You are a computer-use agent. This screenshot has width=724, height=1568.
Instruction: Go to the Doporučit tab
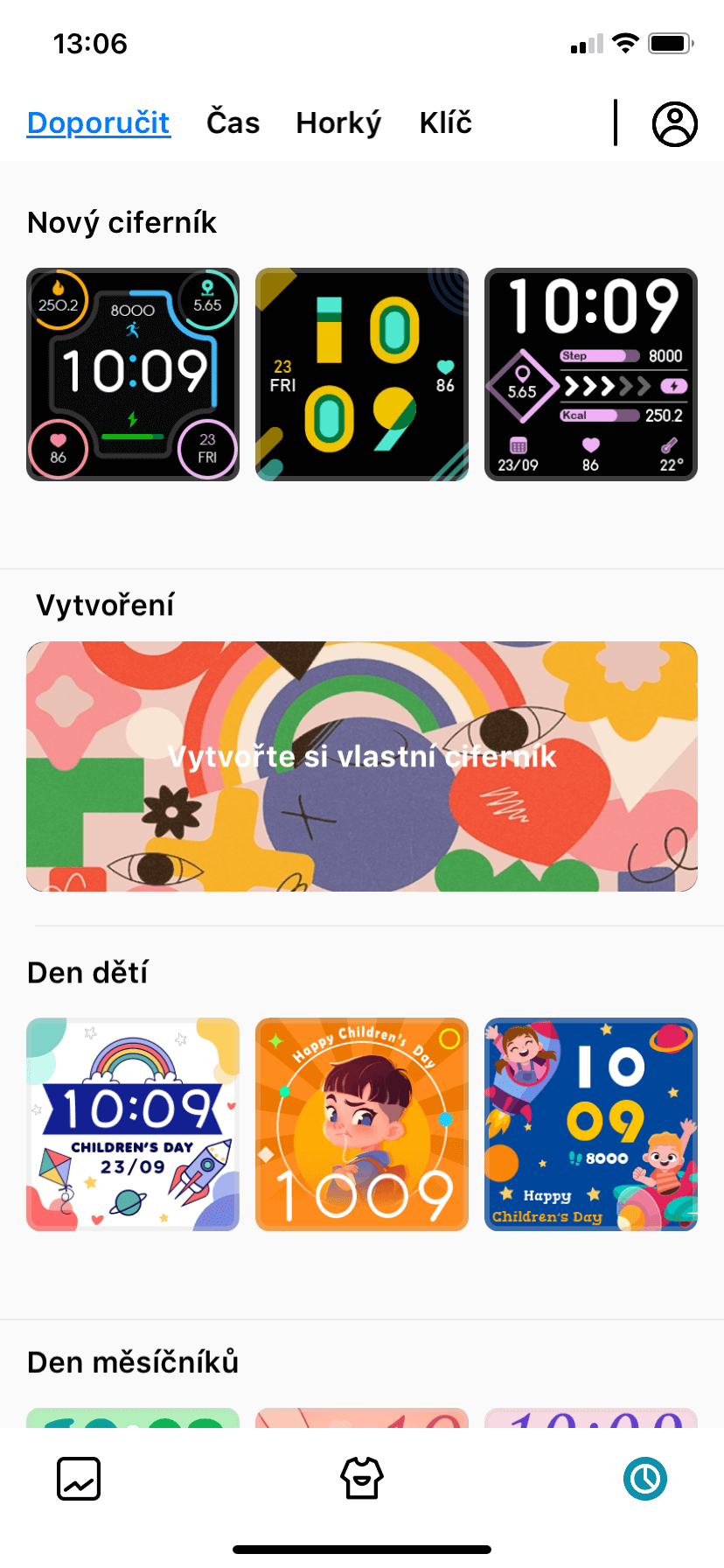[98, 122]
